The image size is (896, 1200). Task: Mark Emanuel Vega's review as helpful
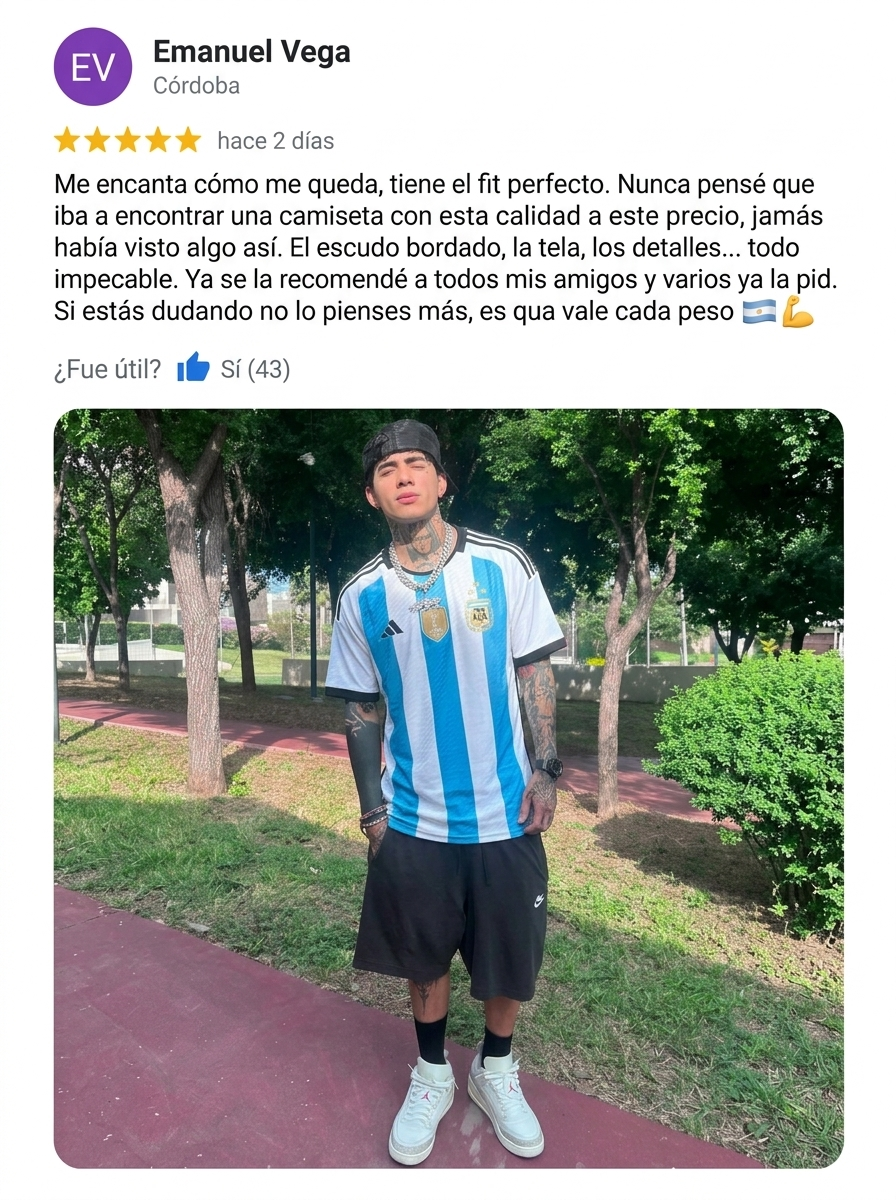click(193, 369)
